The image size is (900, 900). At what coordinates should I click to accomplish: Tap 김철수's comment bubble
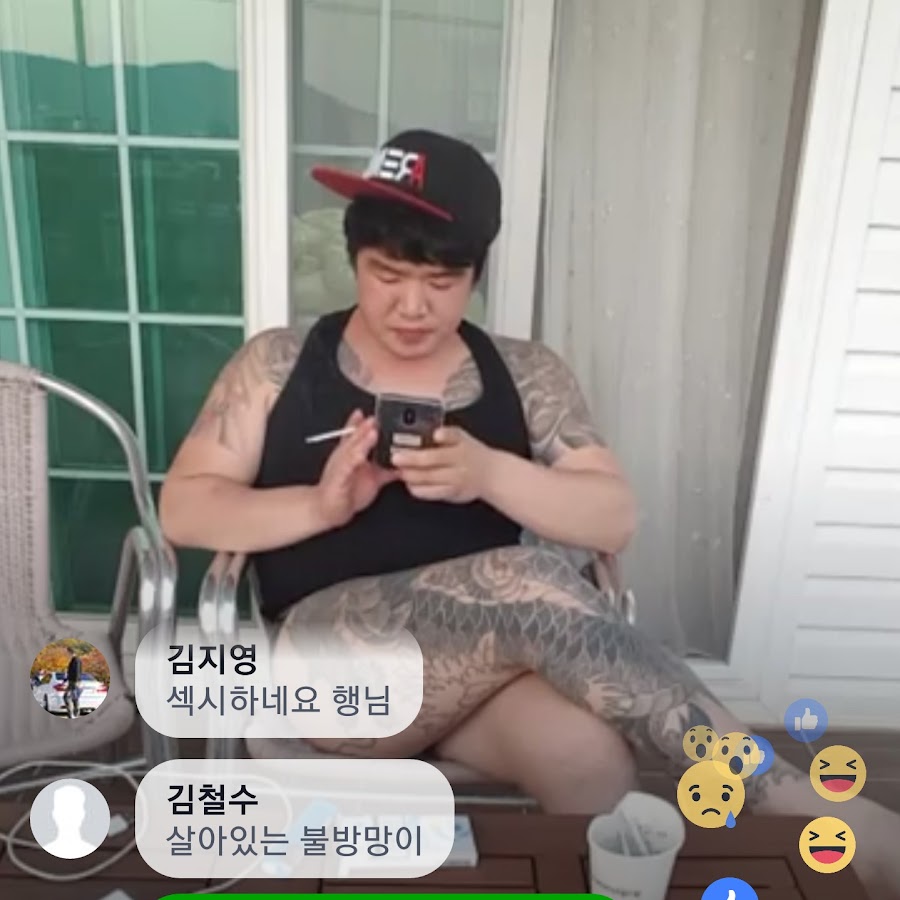(x=294, y=819)
